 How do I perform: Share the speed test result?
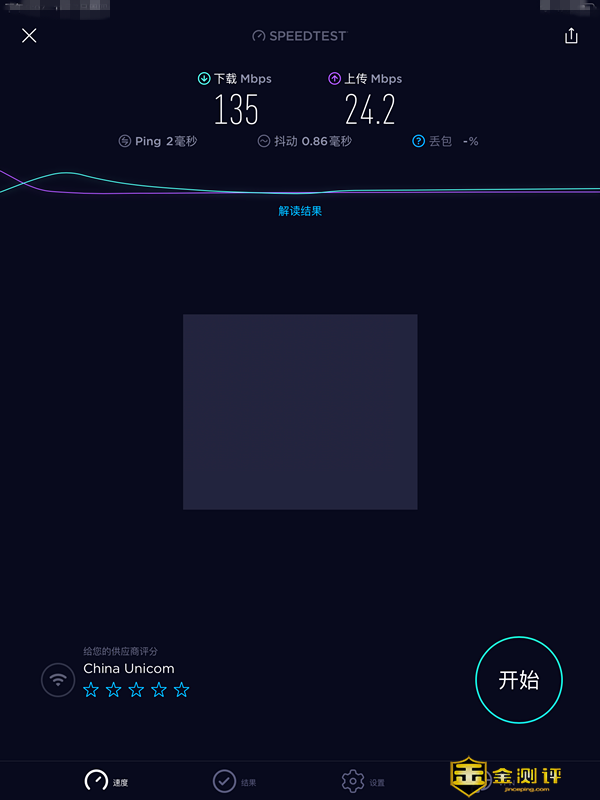tap(571, 36)
